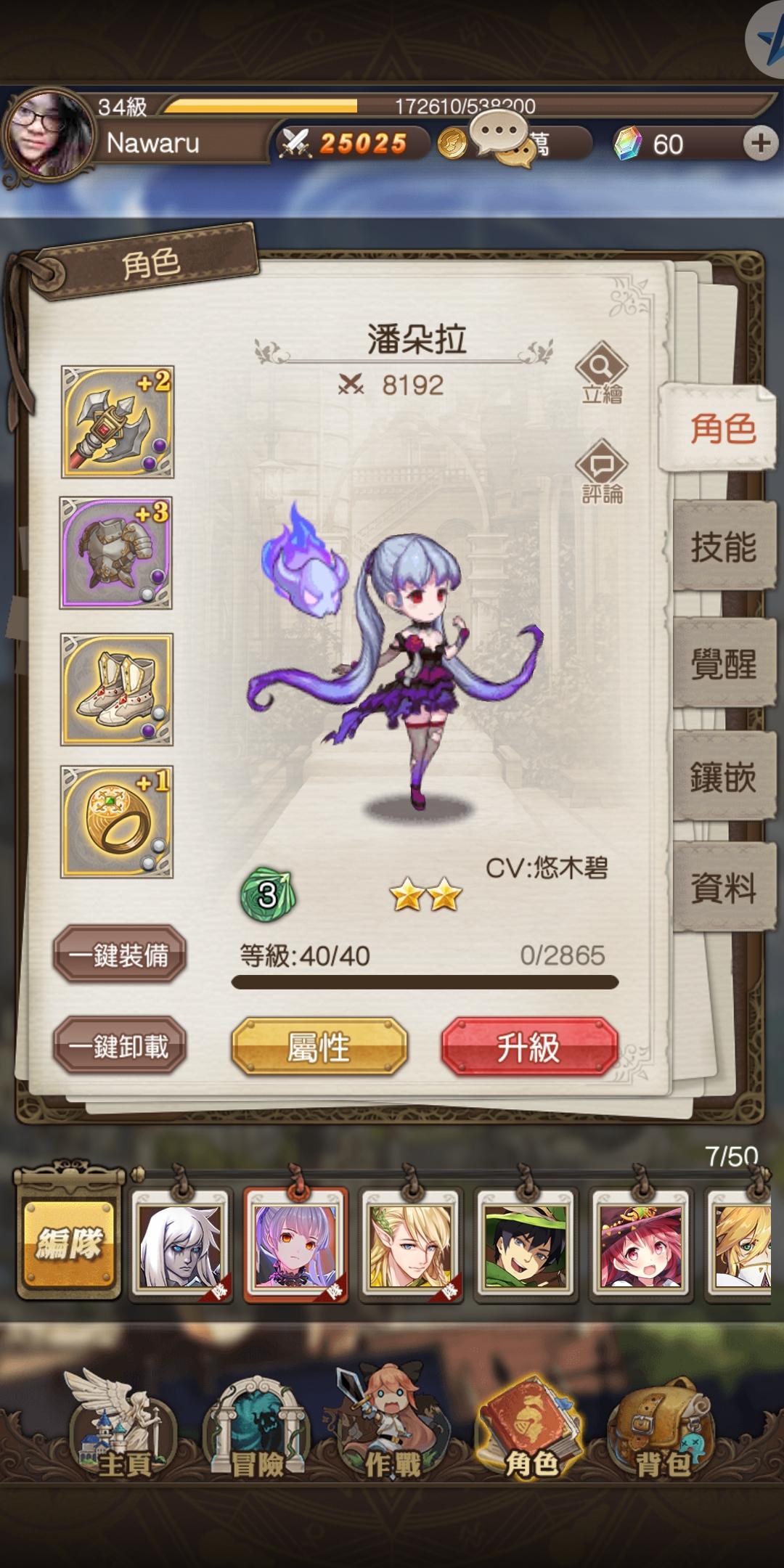Select the red-haired witch-hat character portrait
This screenshot has width=784, height=1568.
point(640,1245)
